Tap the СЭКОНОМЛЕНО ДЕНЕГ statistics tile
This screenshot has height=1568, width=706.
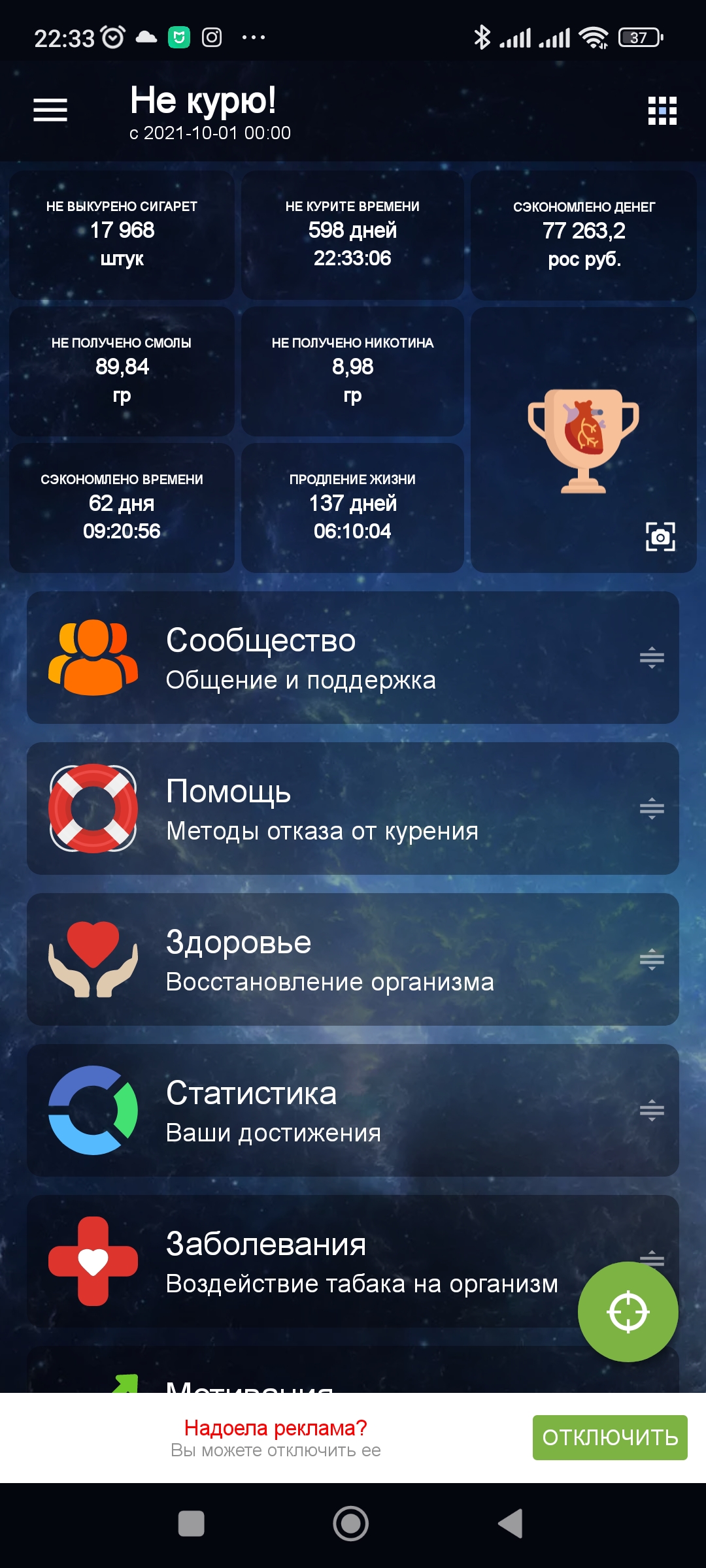click(x=584, y=235)
